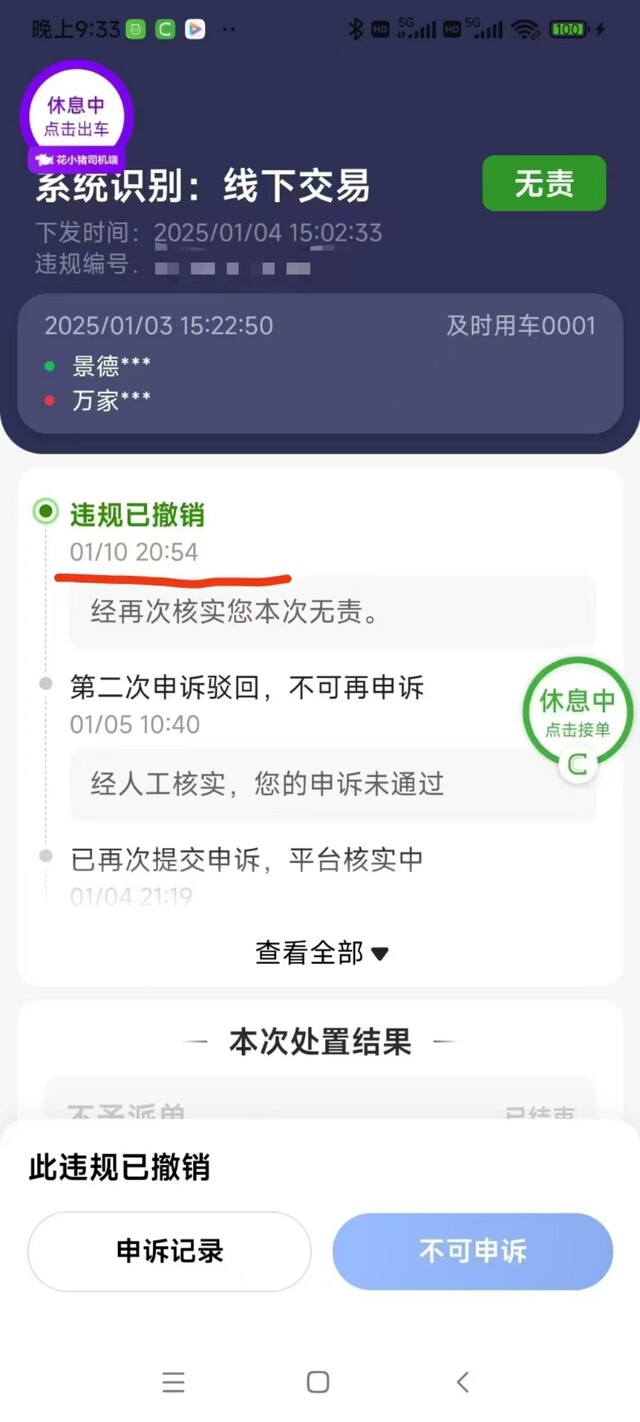Open the order card 及时用车0001

tap(320, 364)
